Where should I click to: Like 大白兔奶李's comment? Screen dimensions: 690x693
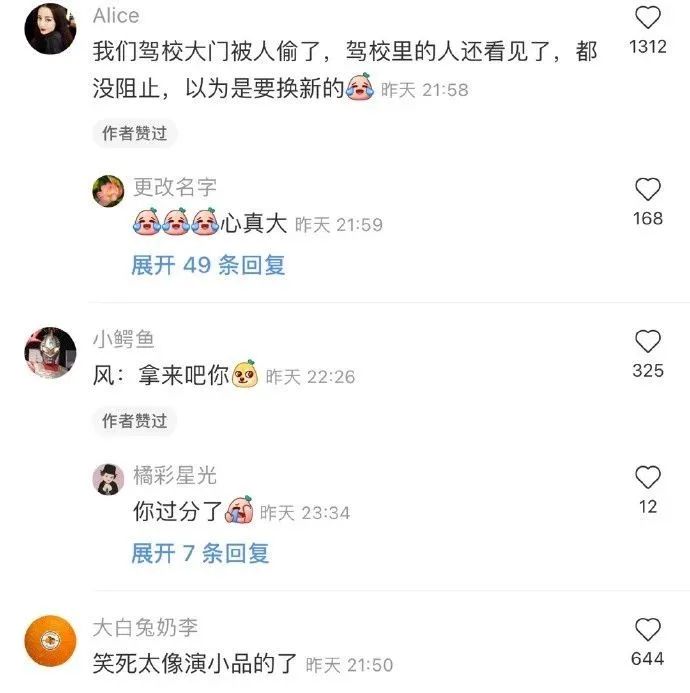point(648,629)
